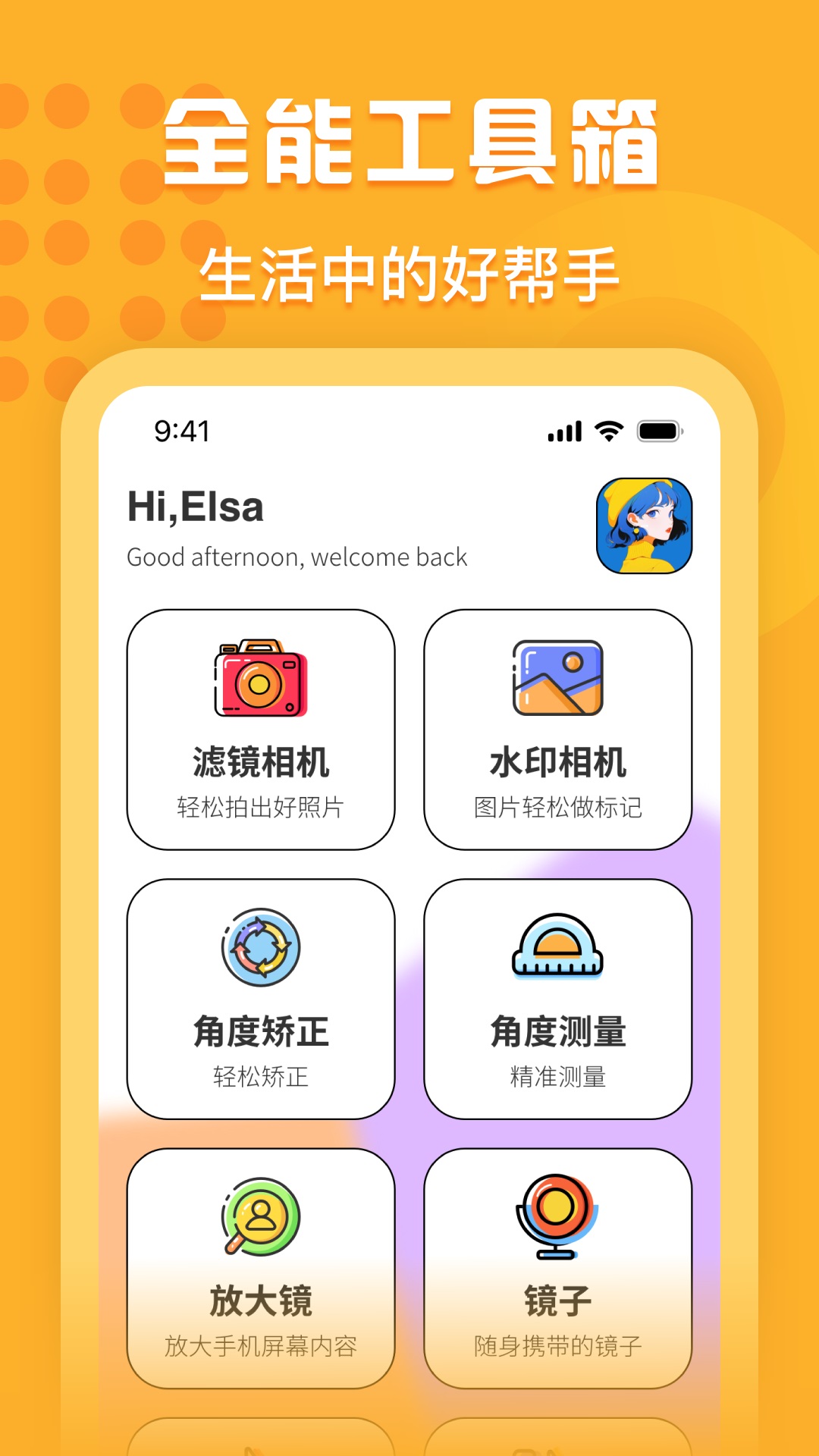Tap the battery icon in status bar

[x=660, y=430]
